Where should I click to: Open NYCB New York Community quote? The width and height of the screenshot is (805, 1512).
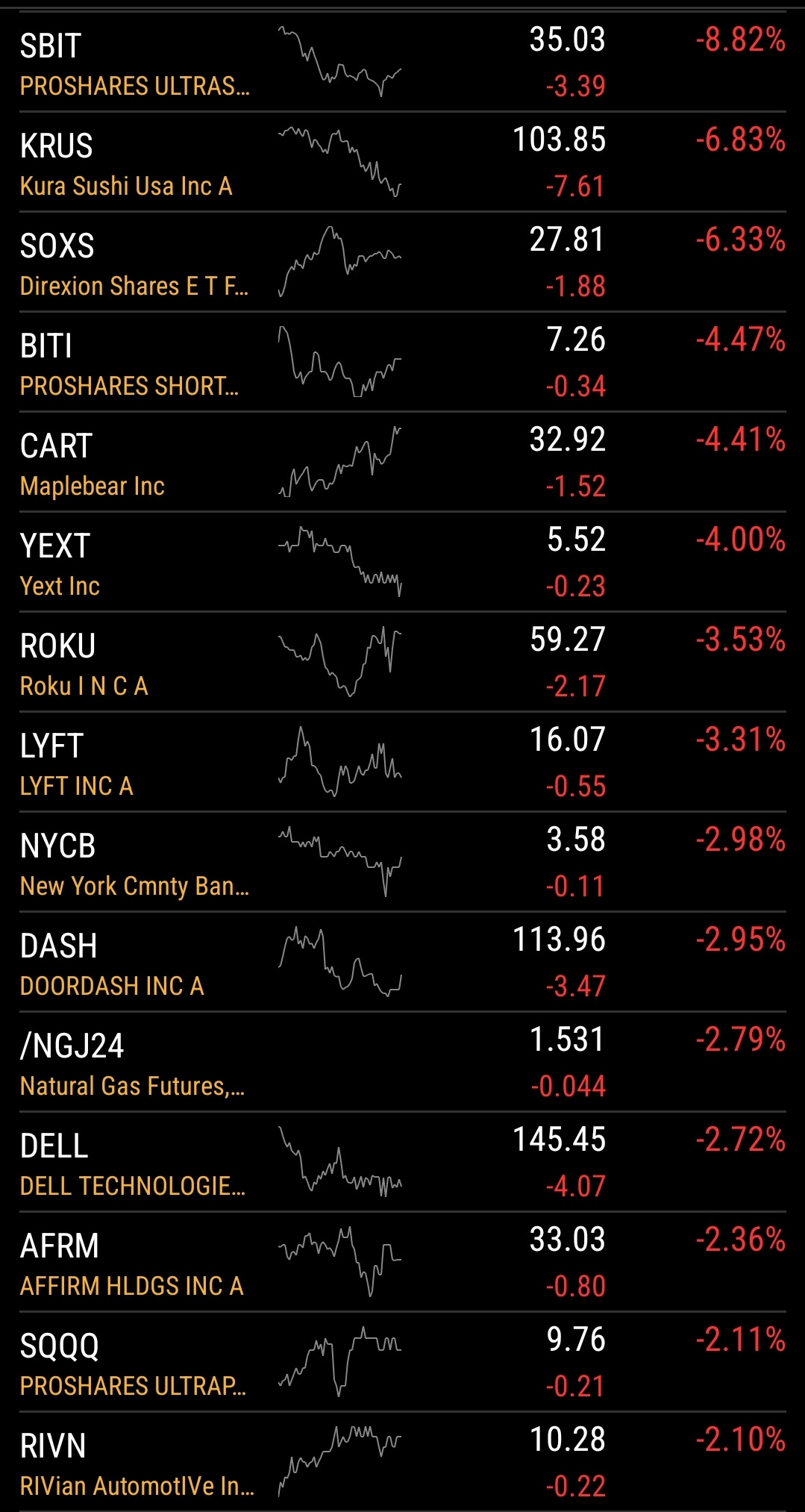[402, 862]
